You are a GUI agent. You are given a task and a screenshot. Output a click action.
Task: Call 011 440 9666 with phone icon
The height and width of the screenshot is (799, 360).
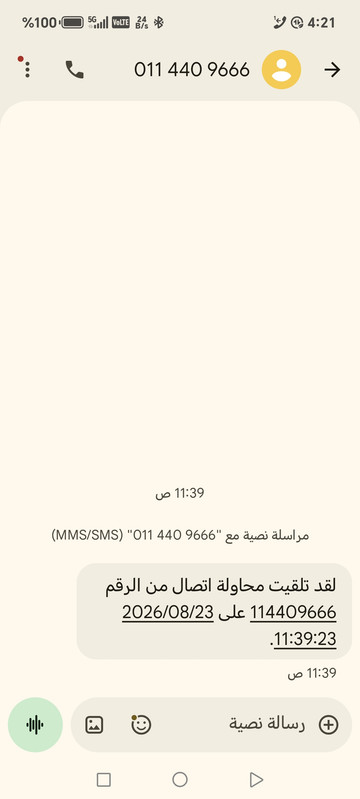click(74, 69)
